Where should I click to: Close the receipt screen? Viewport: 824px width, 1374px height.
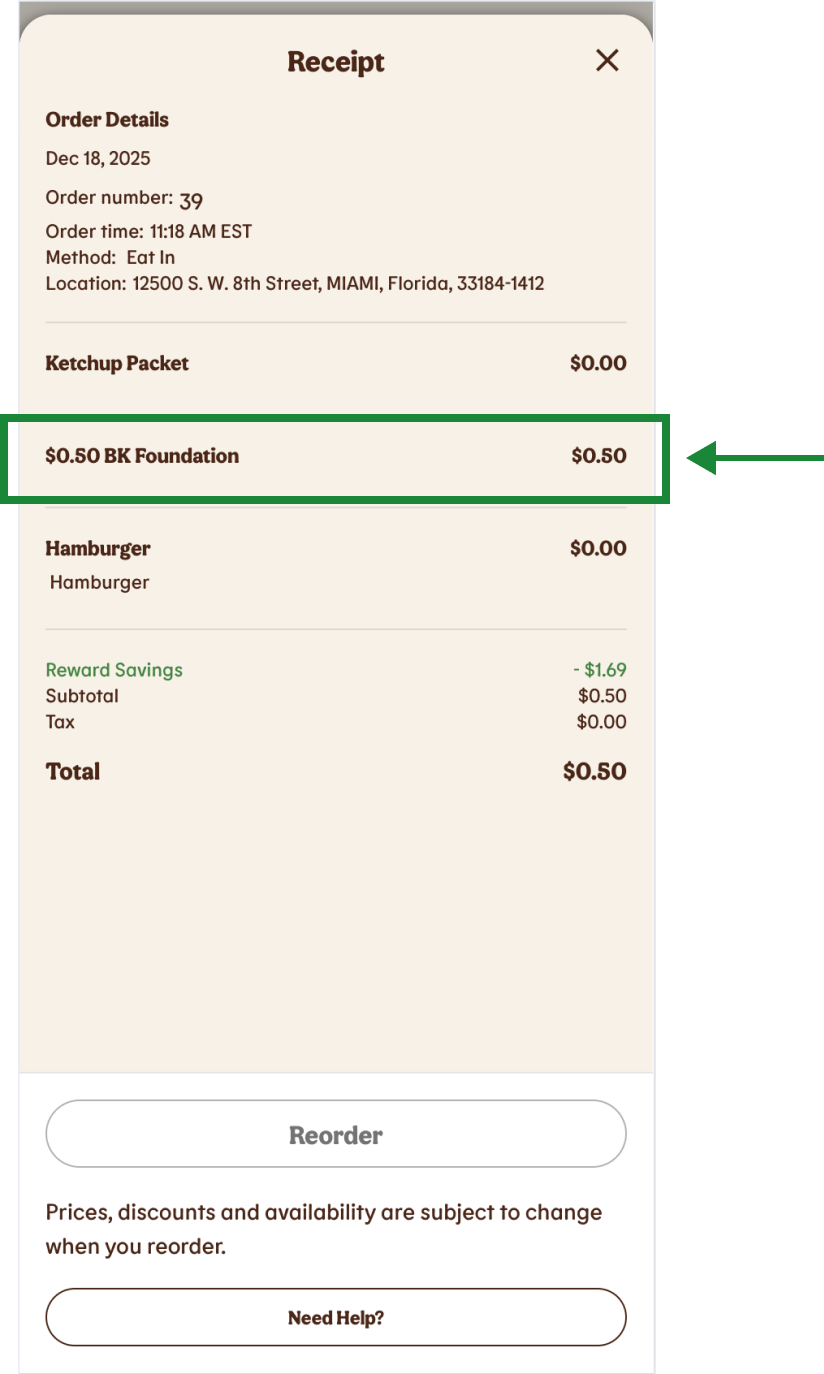coord(607,61)
